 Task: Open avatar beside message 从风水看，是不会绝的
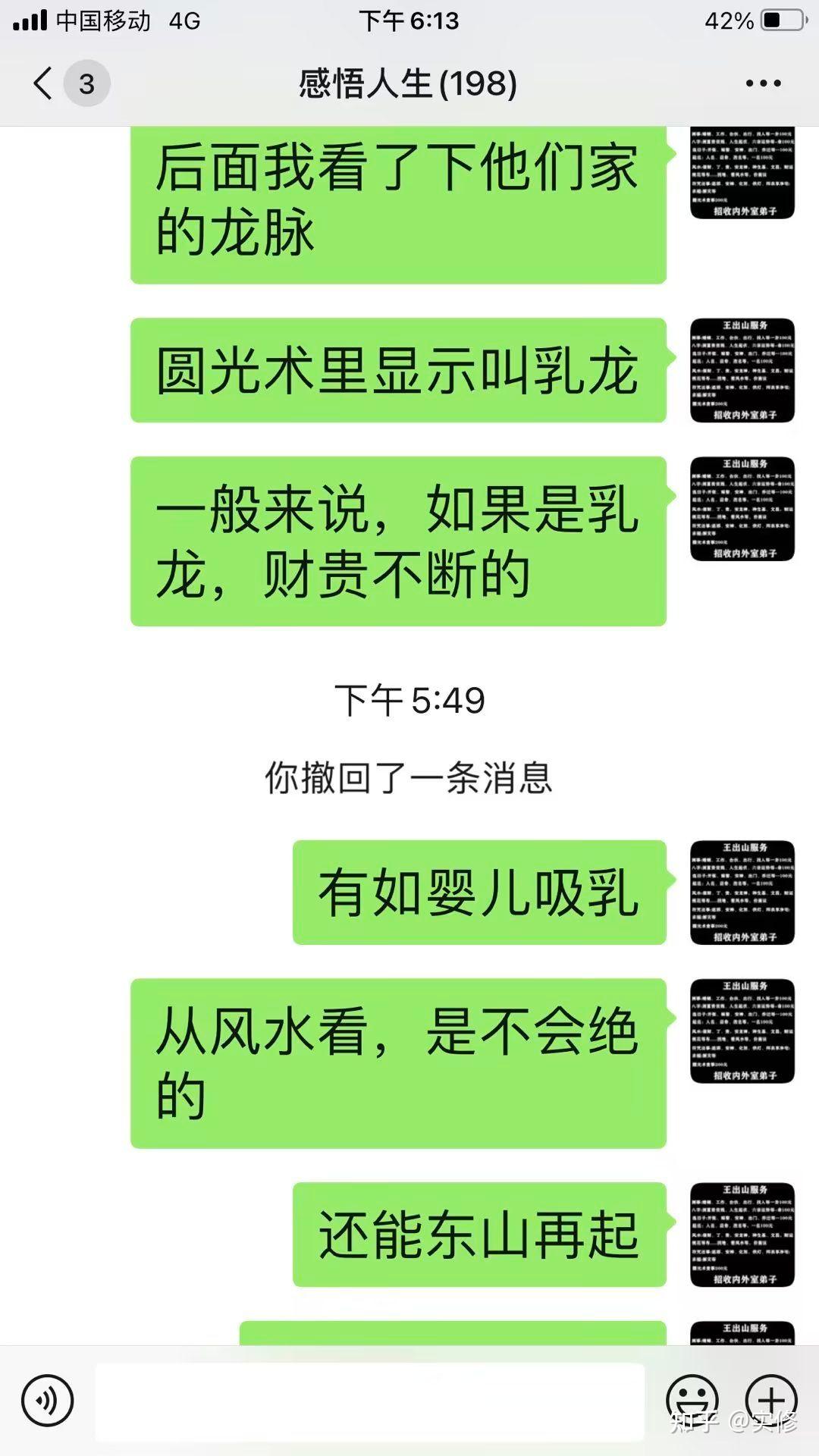742,1031
